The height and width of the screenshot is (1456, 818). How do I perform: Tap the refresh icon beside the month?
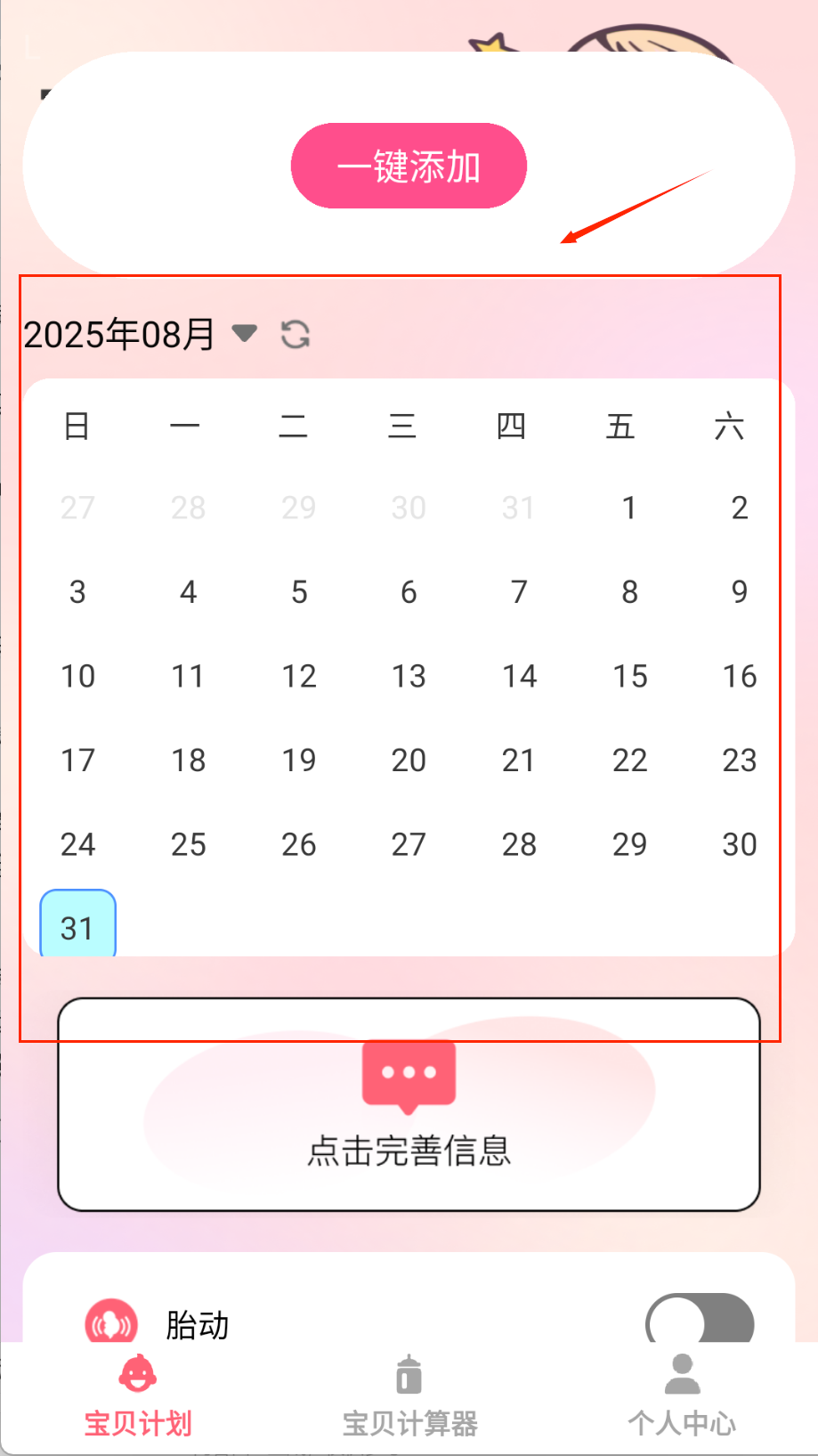[x=296, y=335]
